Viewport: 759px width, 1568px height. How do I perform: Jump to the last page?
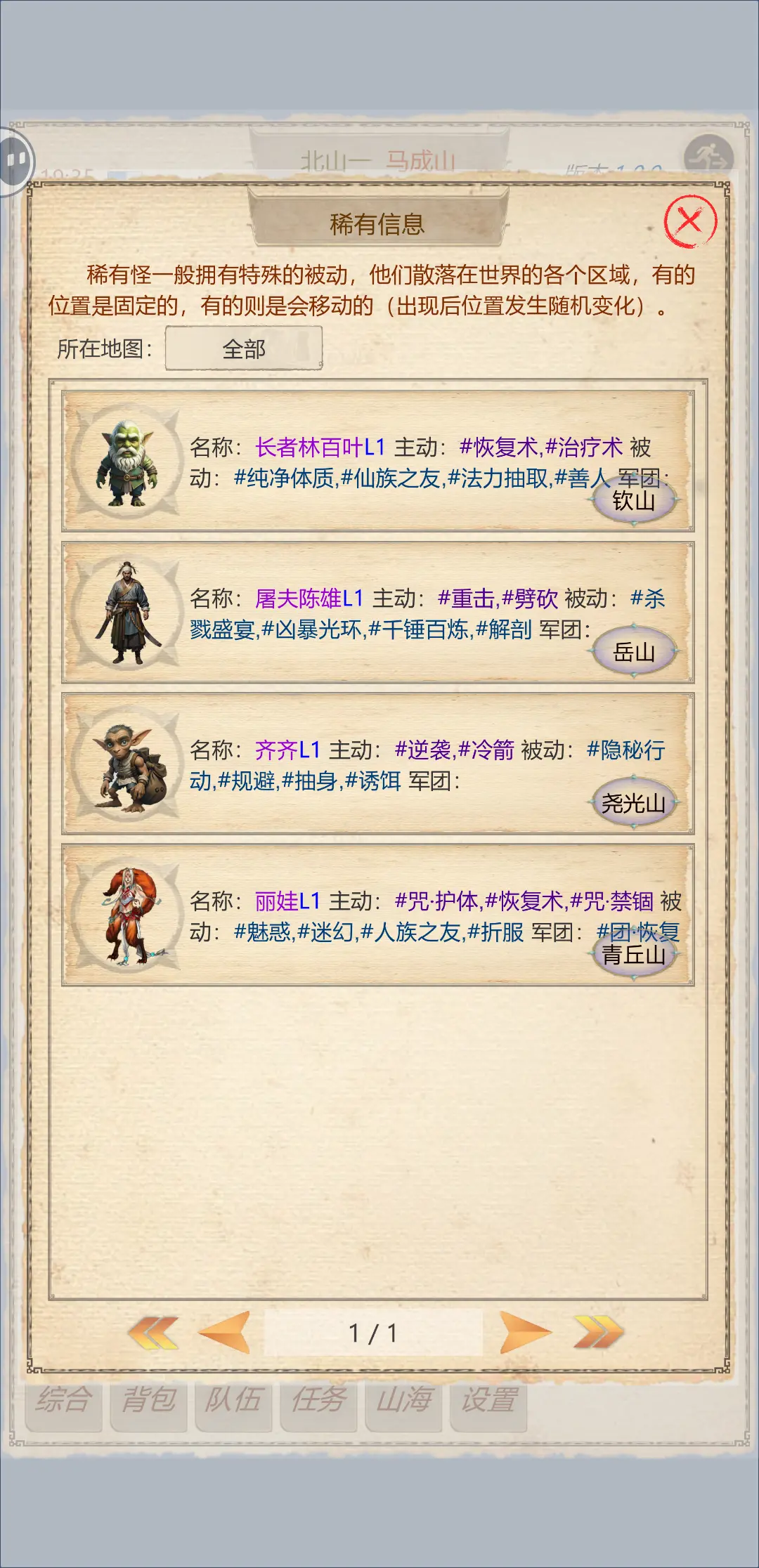(x=598, y=1333)
